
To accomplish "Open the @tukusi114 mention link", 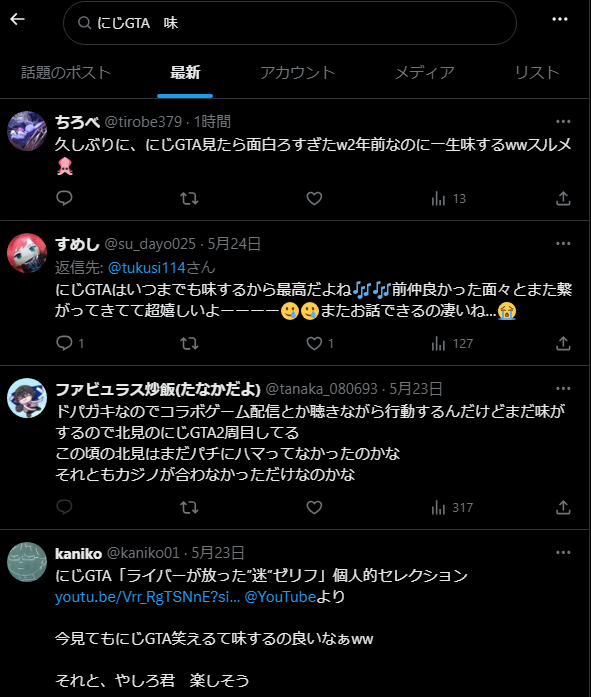I will [x=147, y=268].
